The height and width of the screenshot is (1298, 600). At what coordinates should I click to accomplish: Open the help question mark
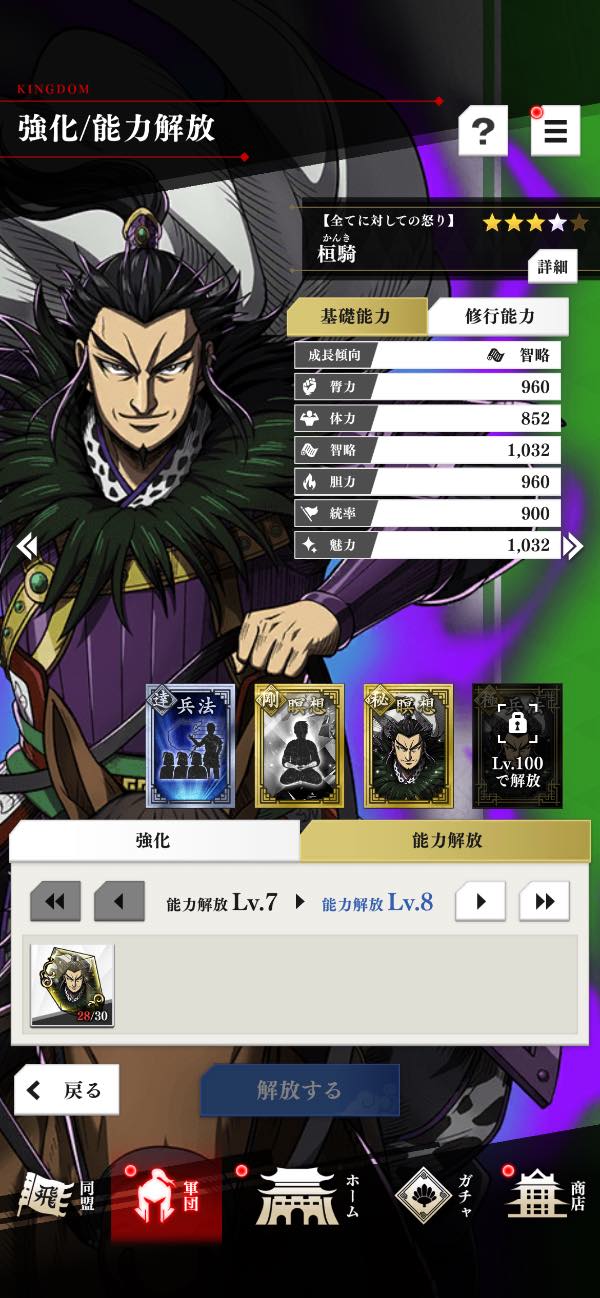(483, 130)
